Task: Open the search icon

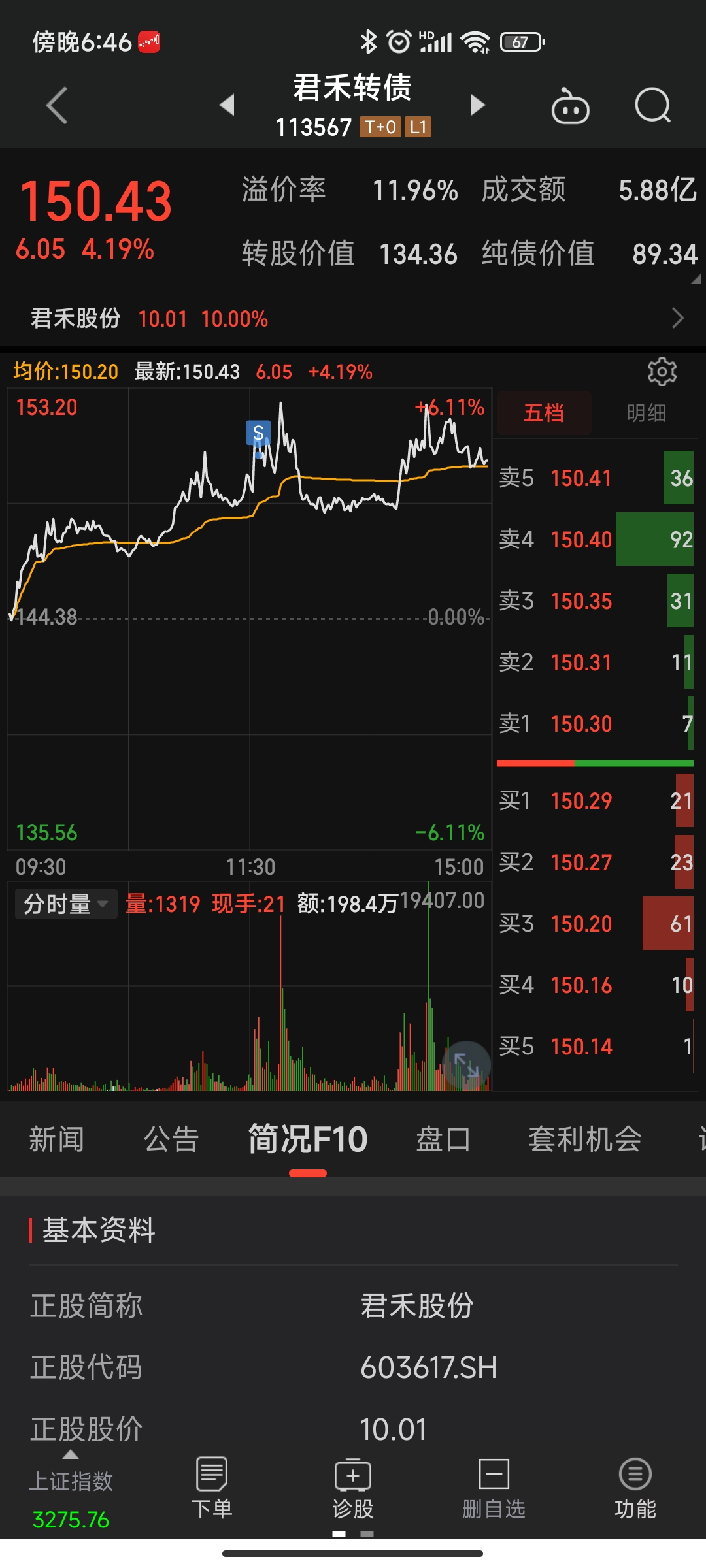Action: 652,106
